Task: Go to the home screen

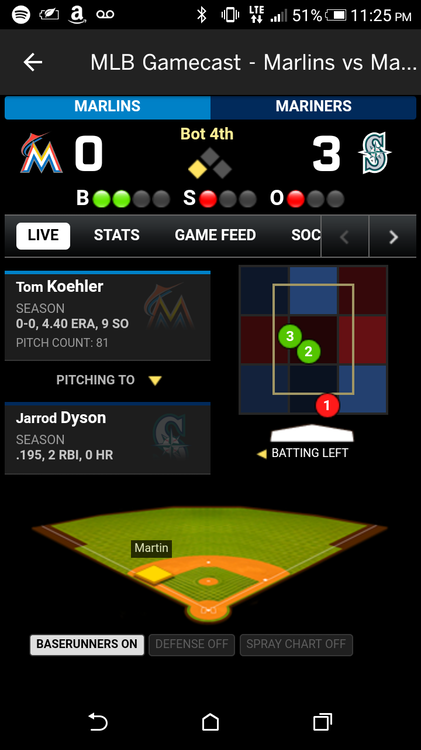Action: pyautogui.click(x=210, y=722)
